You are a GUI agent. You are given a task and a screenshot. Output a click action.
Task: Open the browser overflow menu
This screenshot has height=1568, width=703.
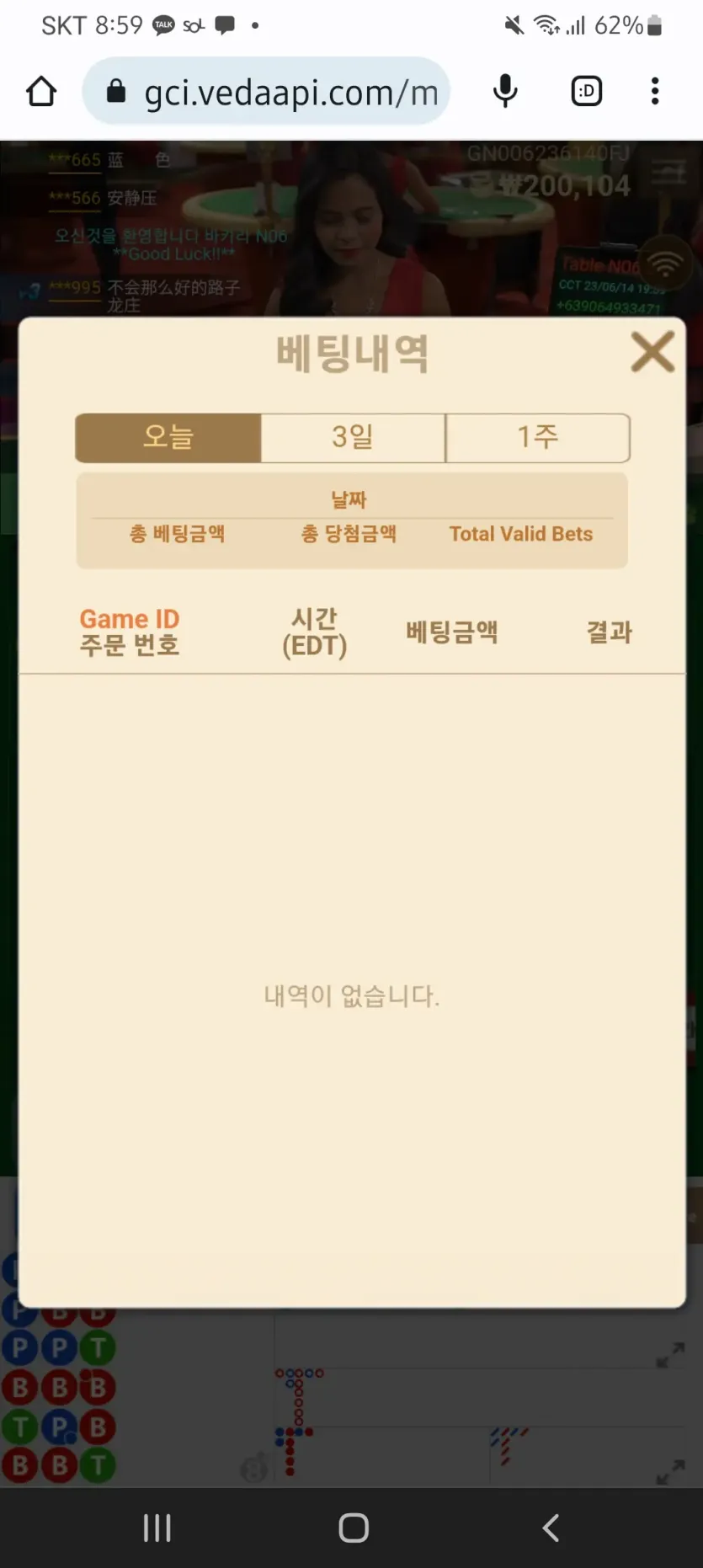pyautogui.click(x=655, y=91)
